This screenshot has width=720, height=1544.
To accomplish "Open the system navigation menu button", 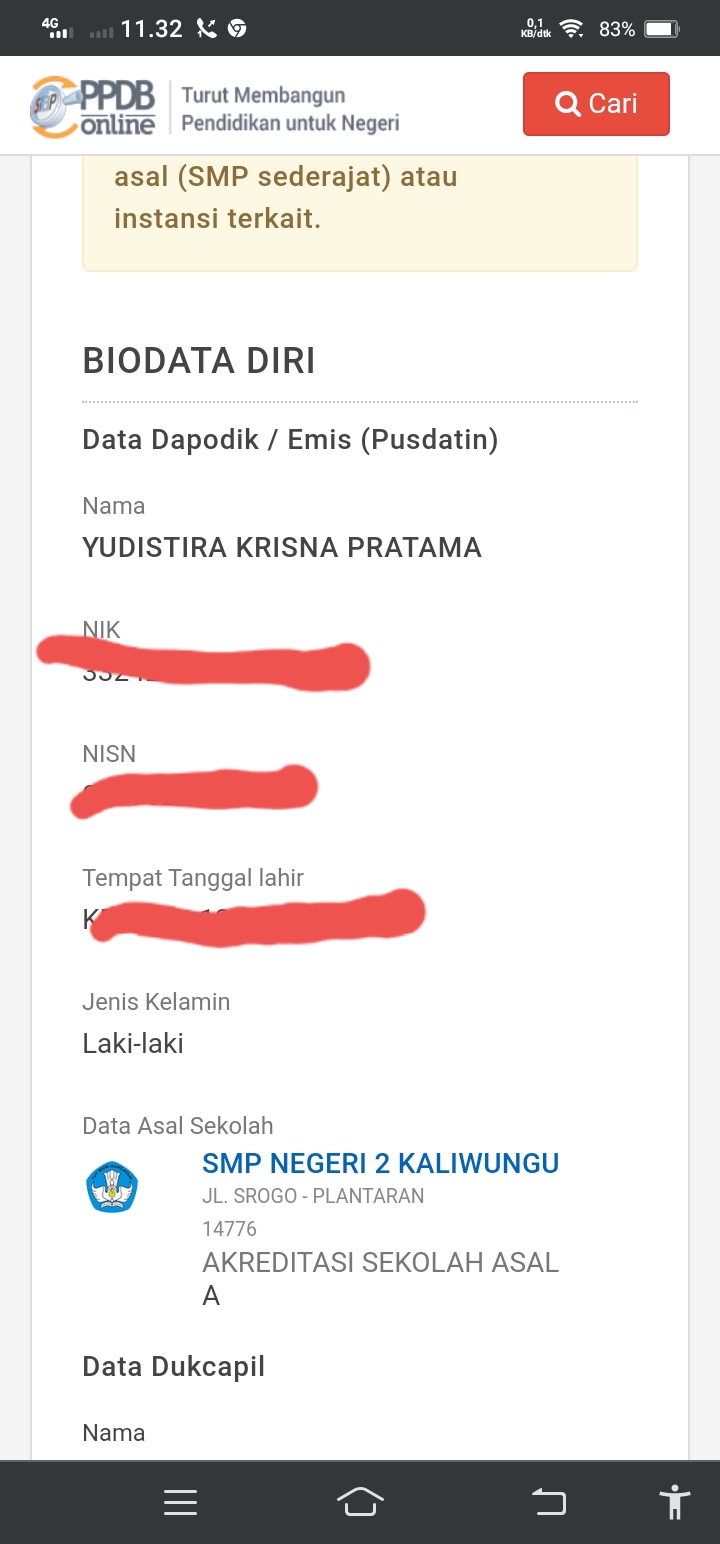I will point(180,1503).
